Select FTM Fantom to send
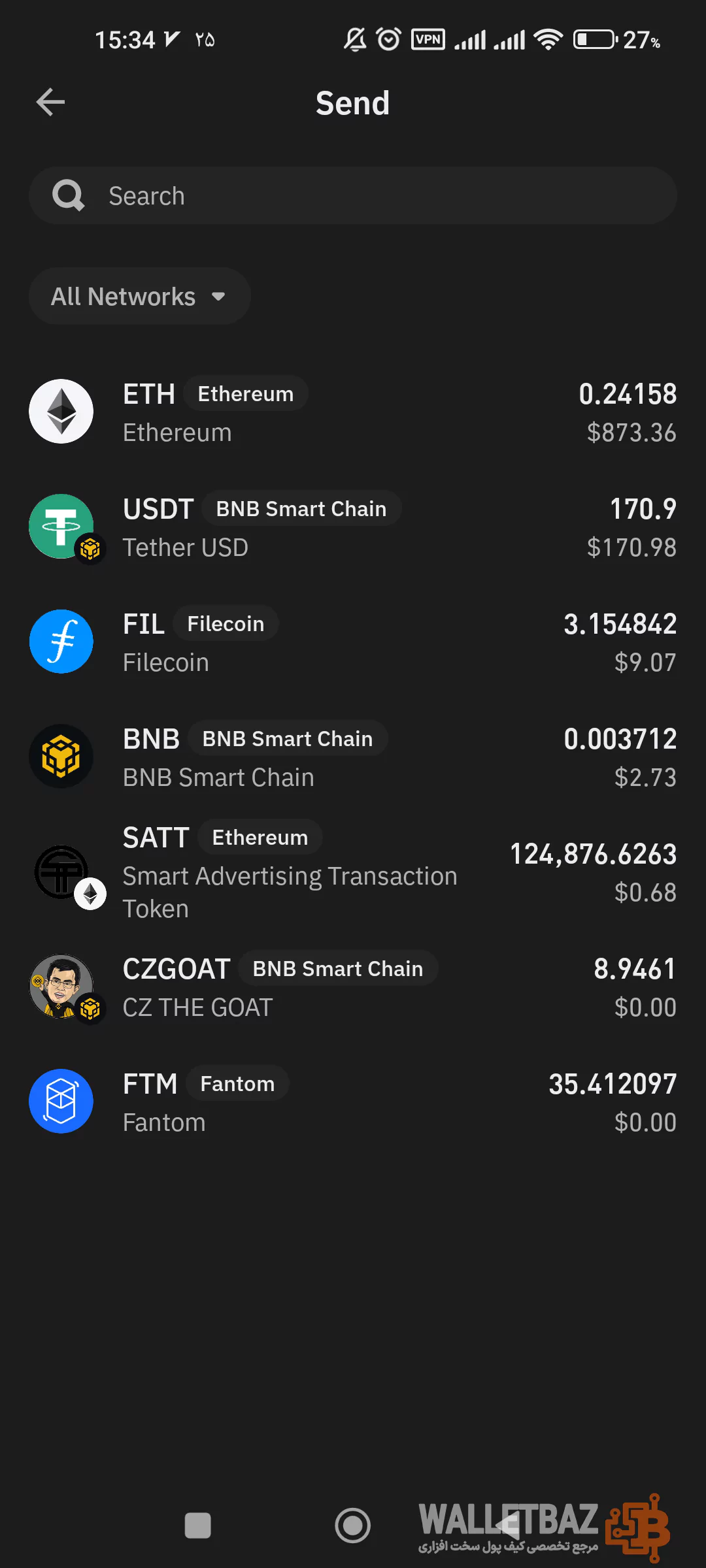The image size is (706, 1568). click(x=353, y=1102)
